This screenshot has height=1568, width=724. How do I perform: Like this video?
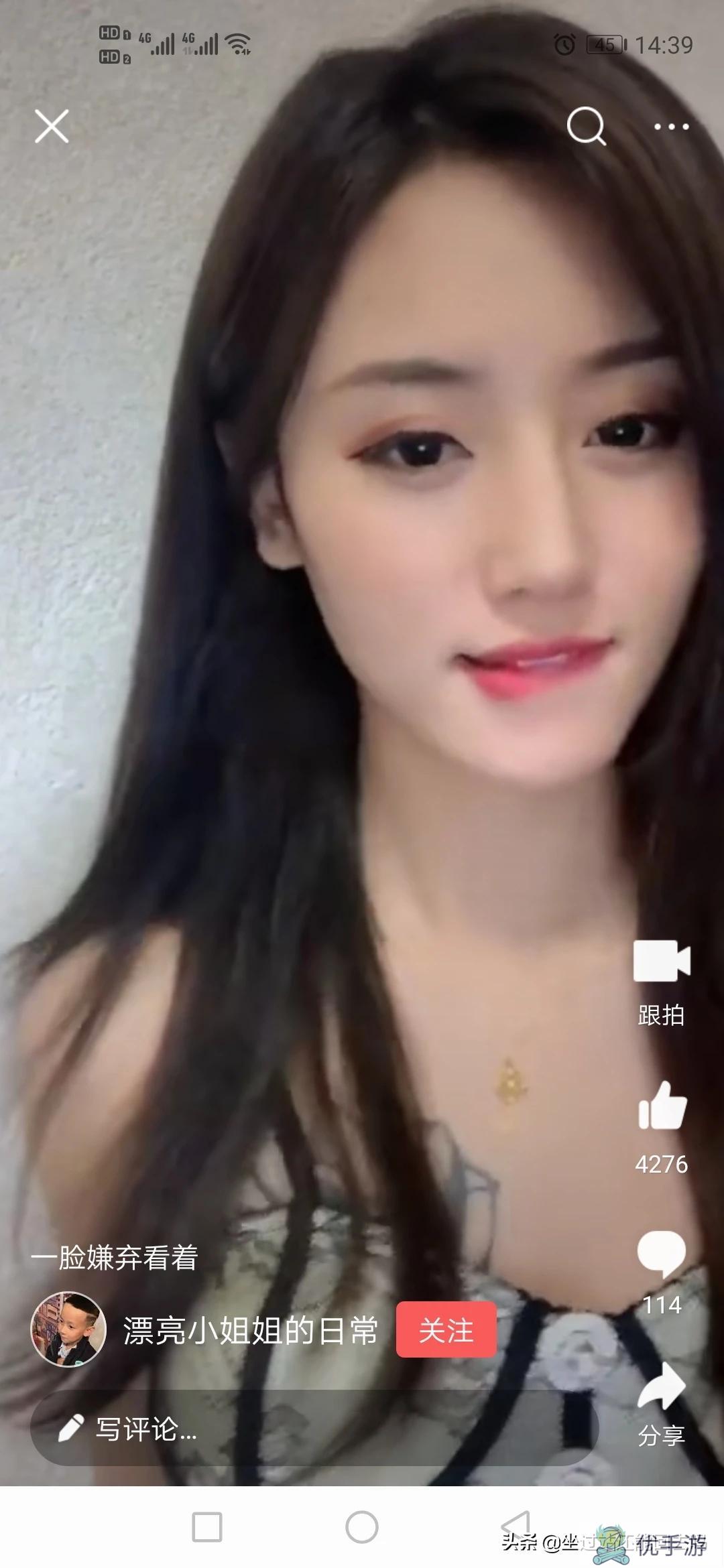click(x=662, y=1107)
